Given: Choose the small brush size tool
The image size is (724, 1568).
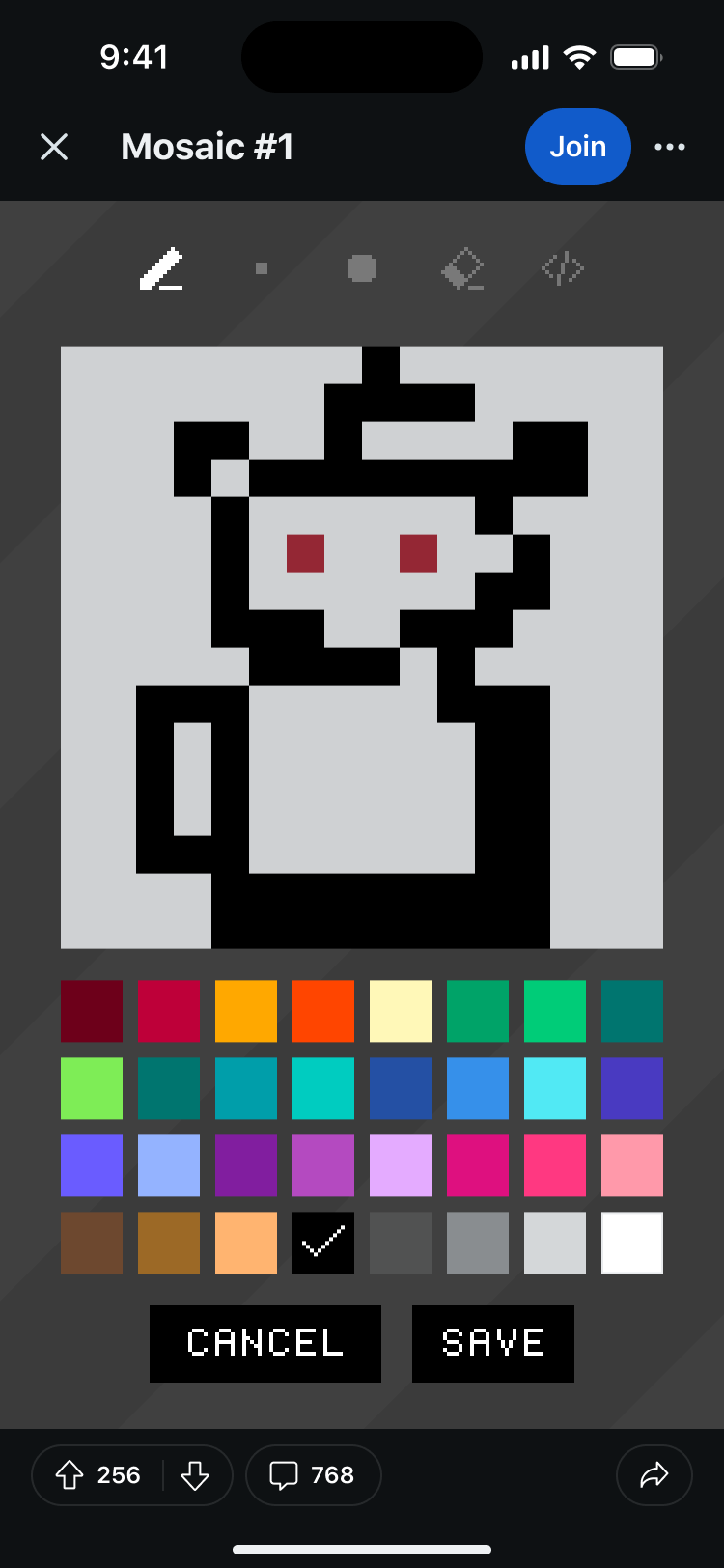Looking at the screenshot, I should click(262, 268).
